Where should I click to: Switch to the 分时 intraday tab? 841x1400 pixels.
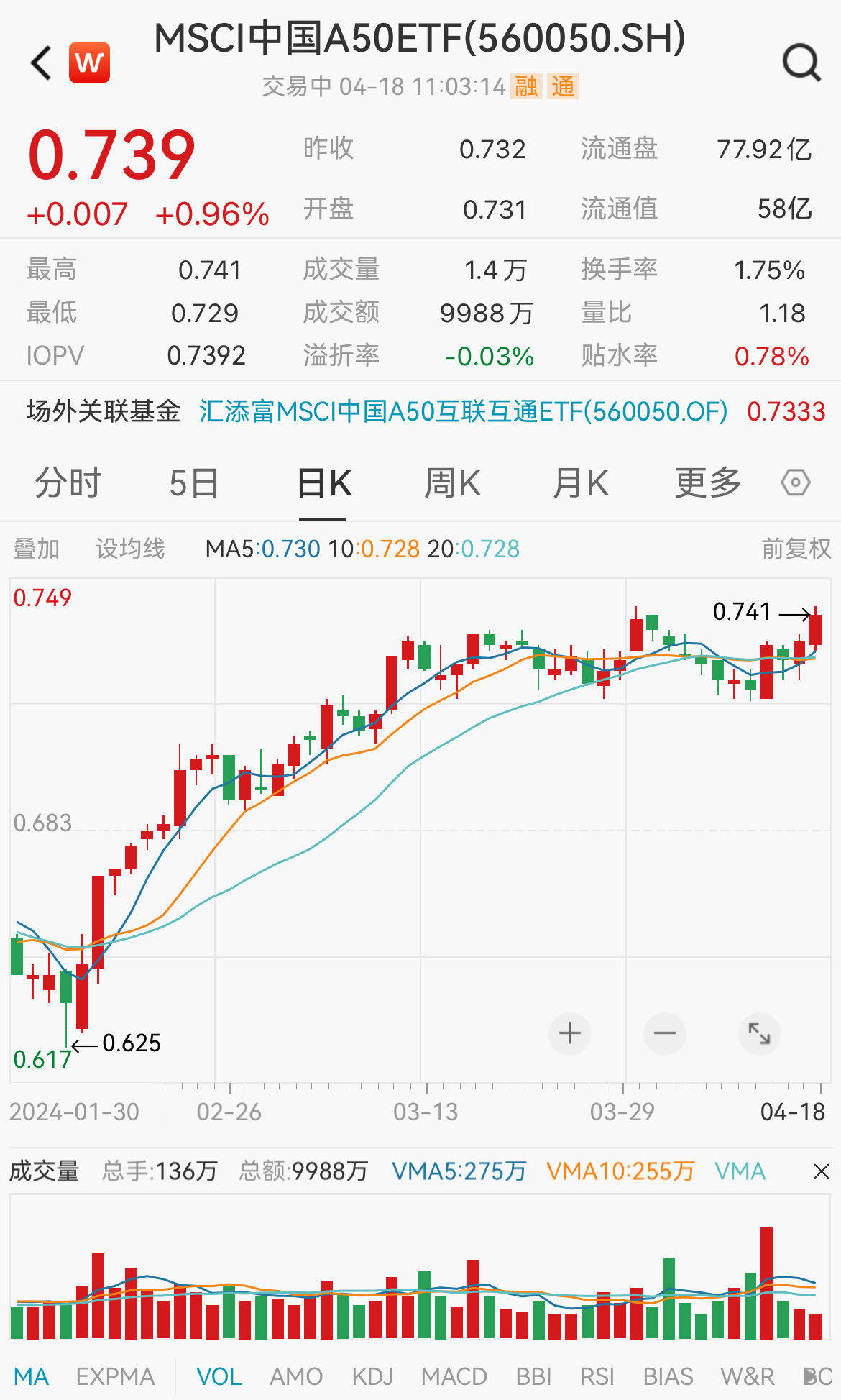click(x=68, y=484)
